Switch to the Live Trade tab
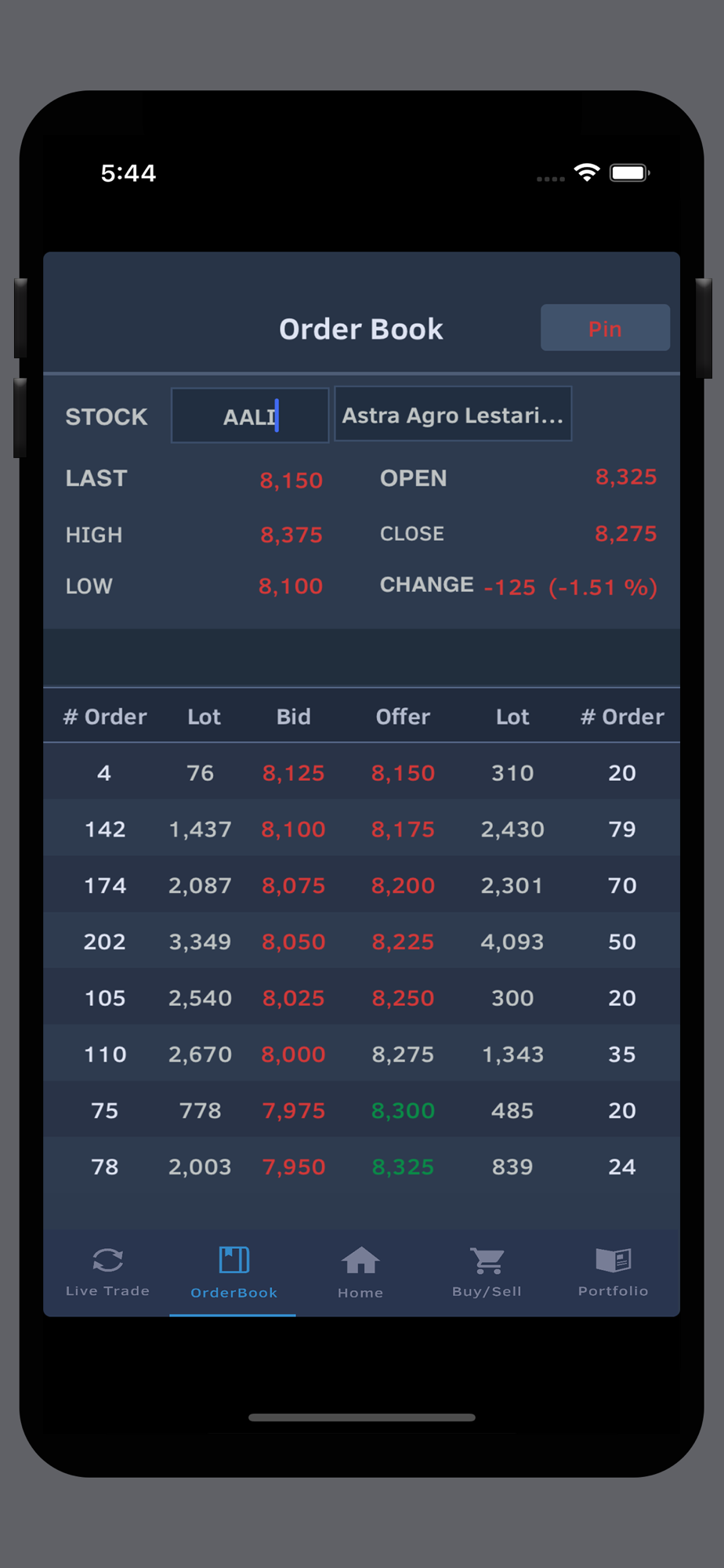 (x=107, y=1272)
